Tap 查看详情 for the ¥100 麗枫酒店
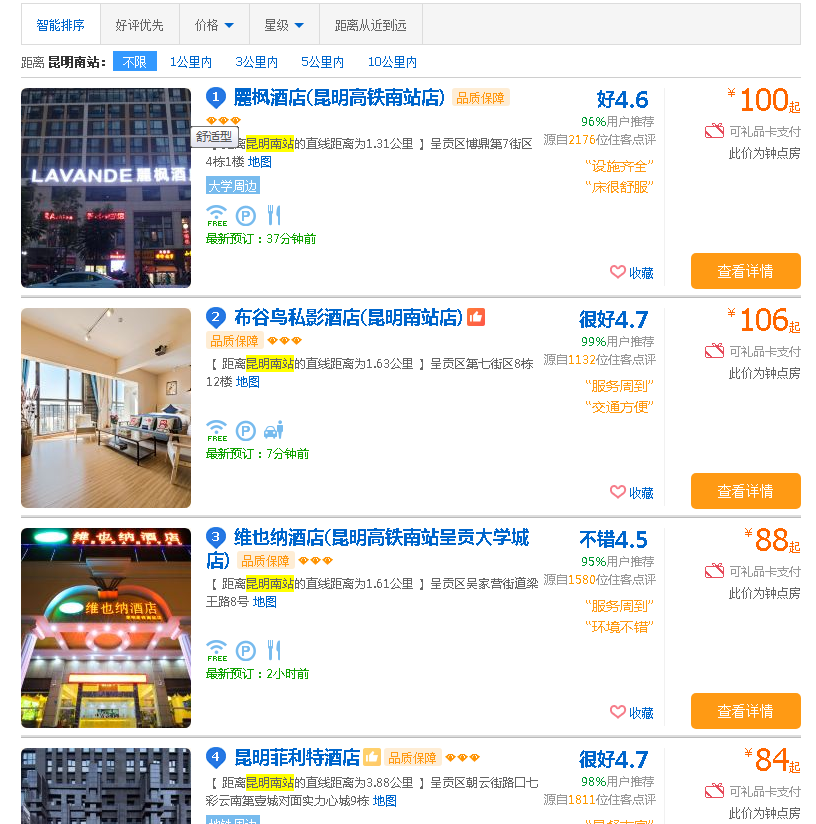The image size is (816, 824). 745,271
